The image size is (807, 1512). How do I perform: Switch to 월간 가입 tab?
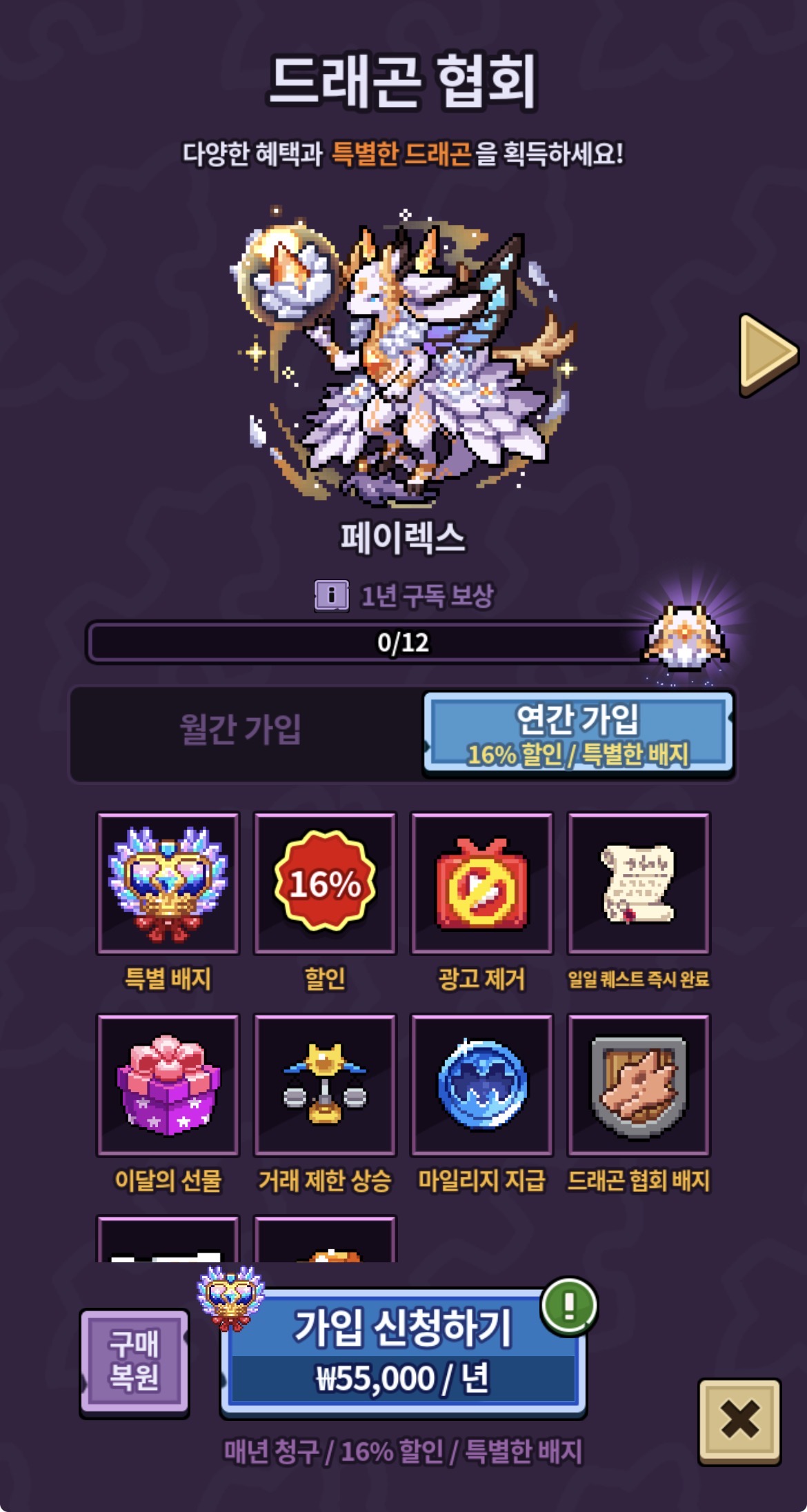(x=241, y=730)
